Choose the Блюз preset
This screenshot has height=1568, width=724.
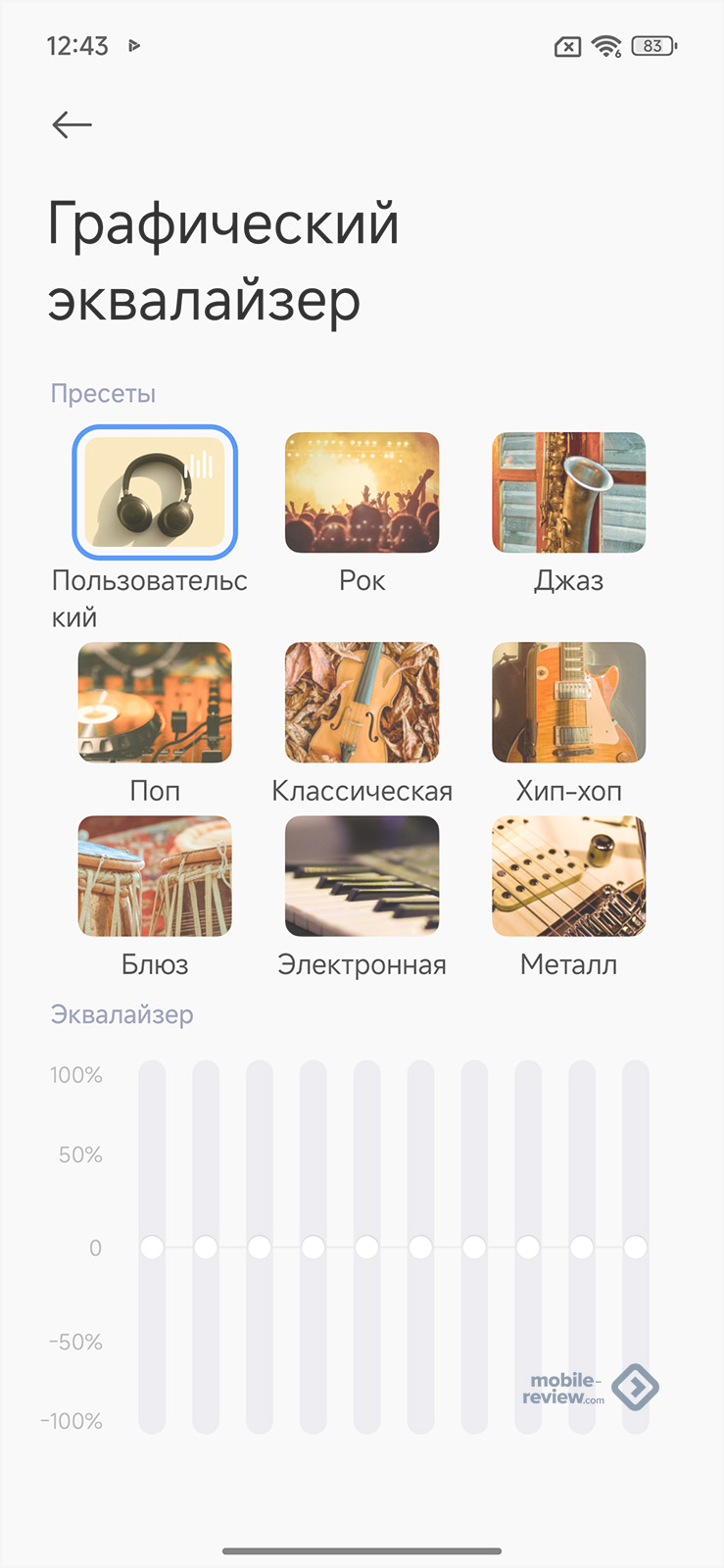click(x=155, y=875)
